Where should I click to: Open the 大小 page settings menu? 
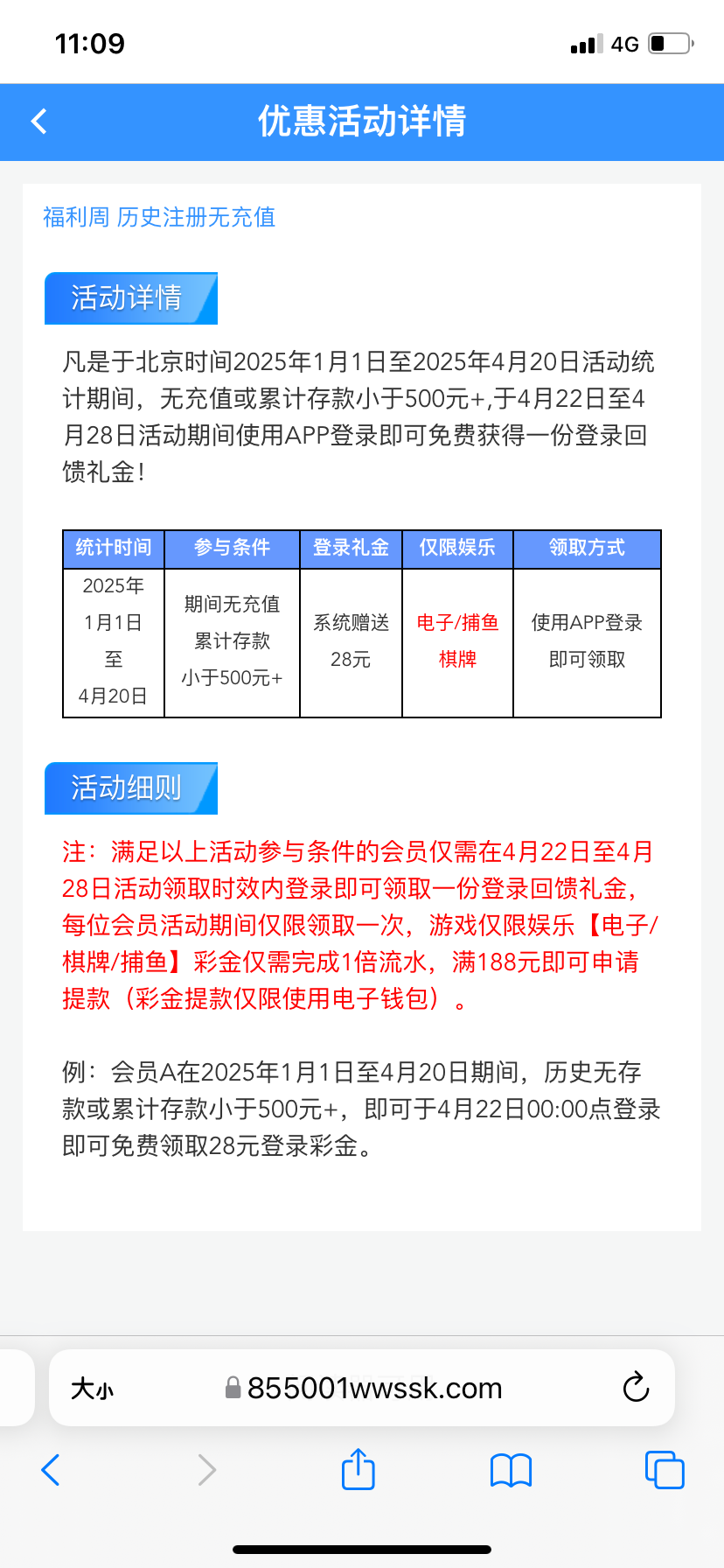pos(92,1389)
